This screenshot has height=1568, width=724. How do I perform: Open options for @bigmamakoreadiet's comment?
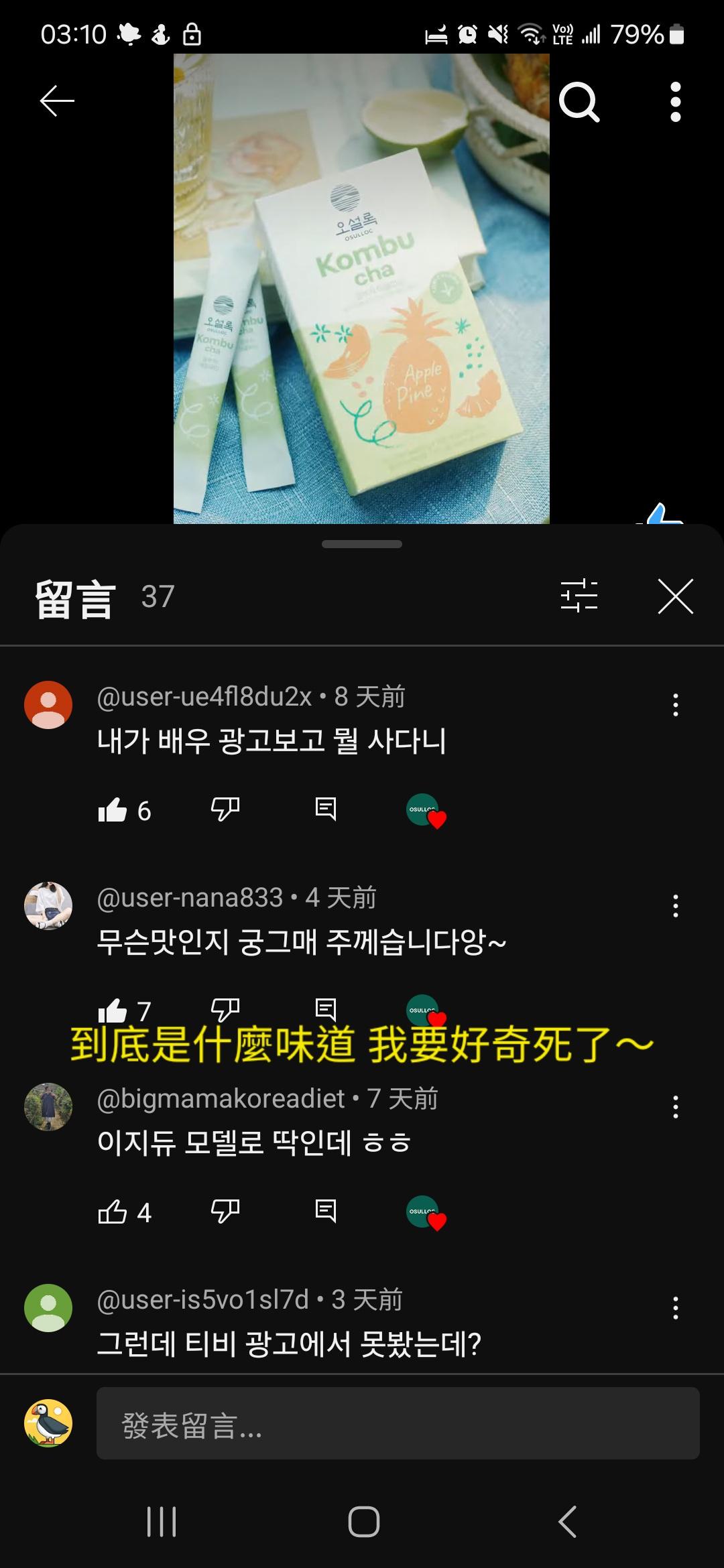[x=675, y=1107]
